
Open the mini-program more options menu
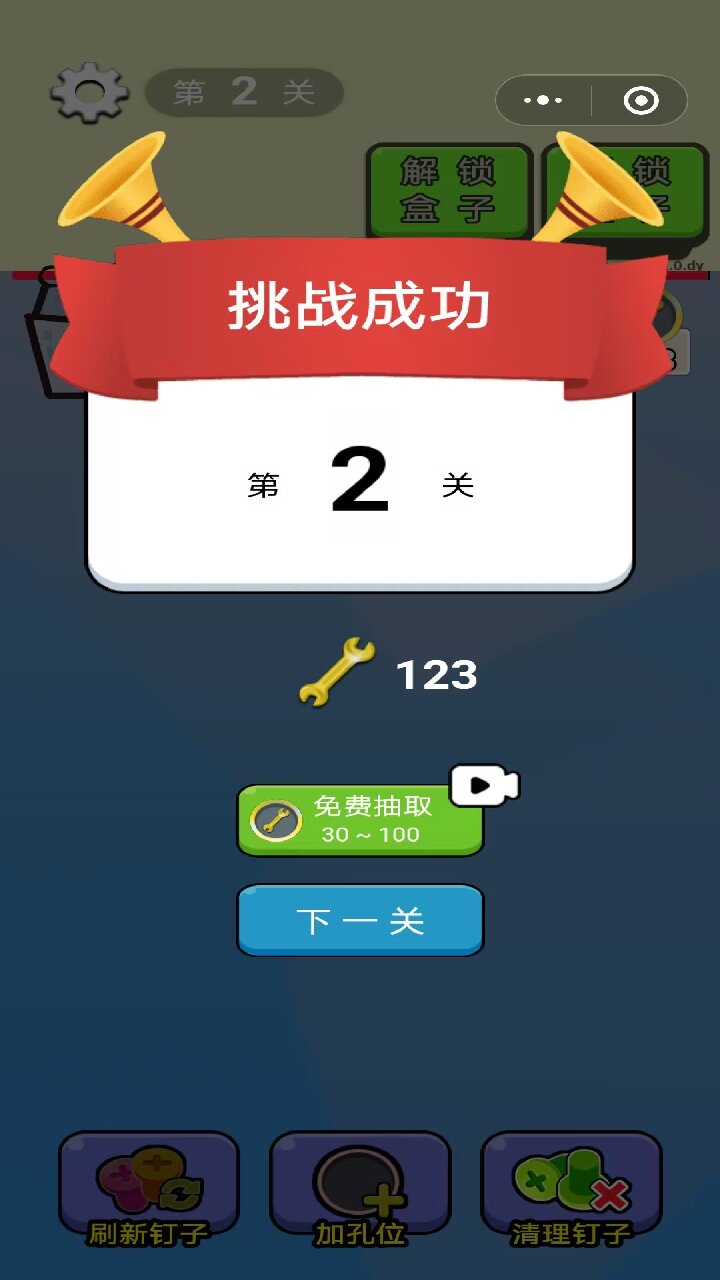tap(543, 100)
